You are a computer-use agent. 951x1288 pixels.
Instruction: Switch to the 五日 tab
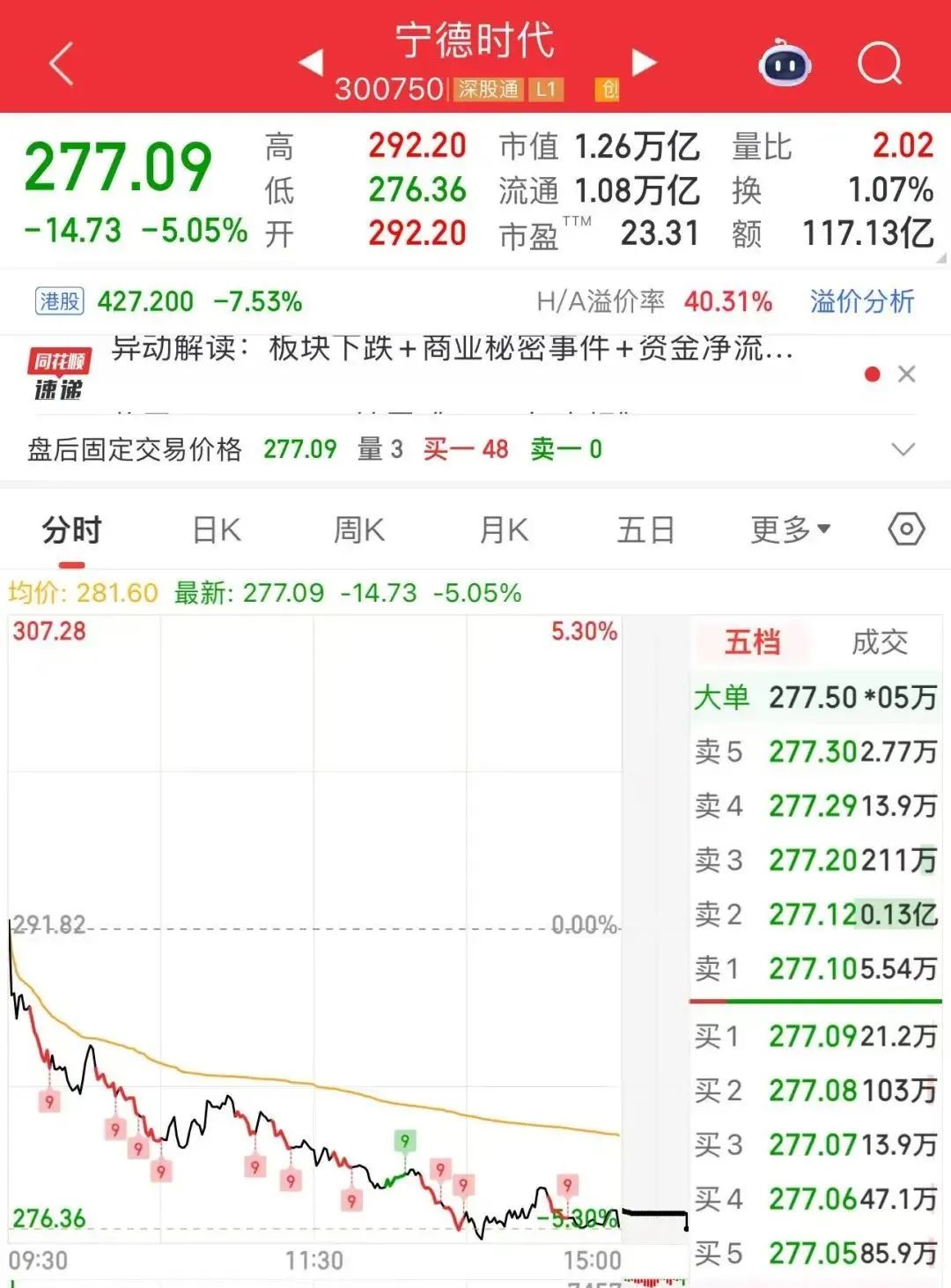point(645,531)
